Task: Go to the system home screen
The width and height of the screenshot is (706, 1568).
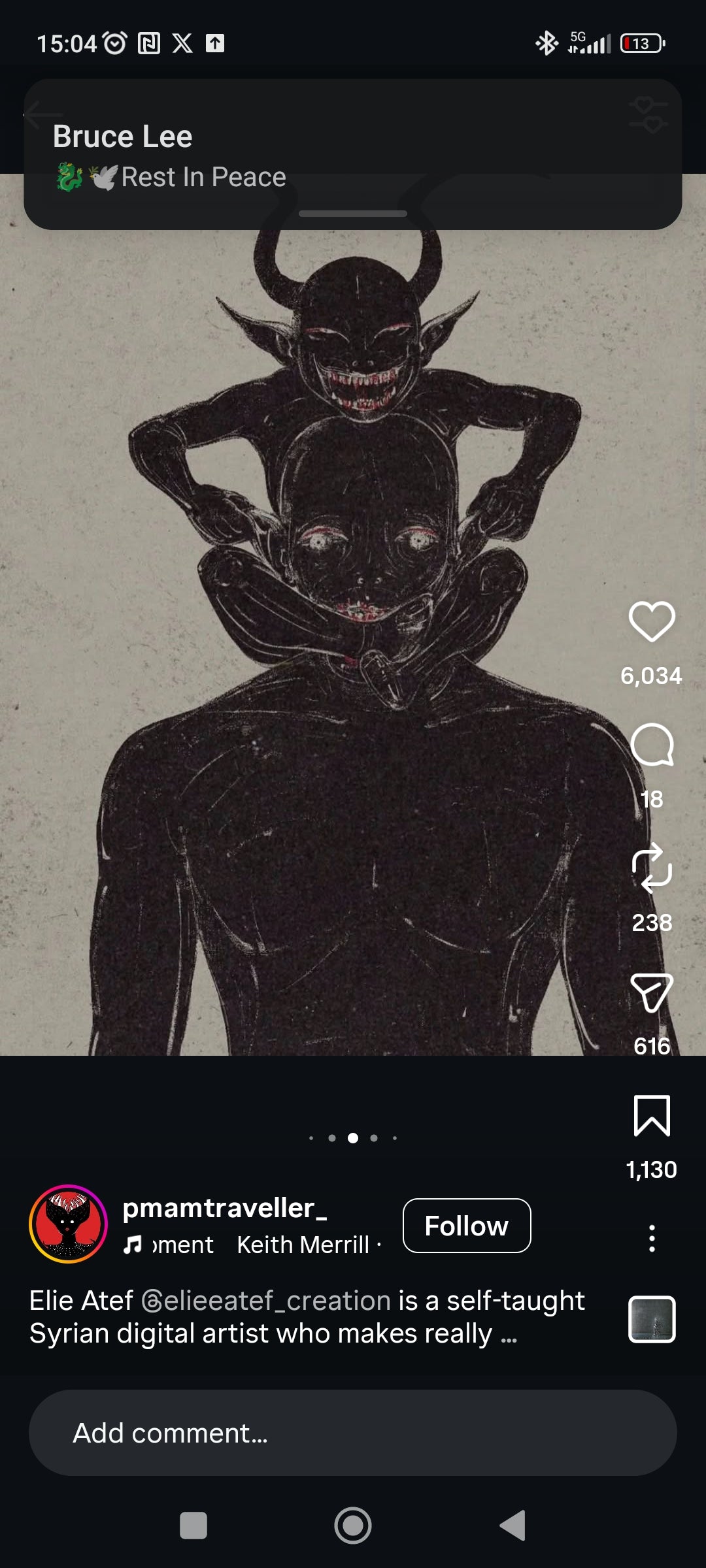Action: 352,1526
